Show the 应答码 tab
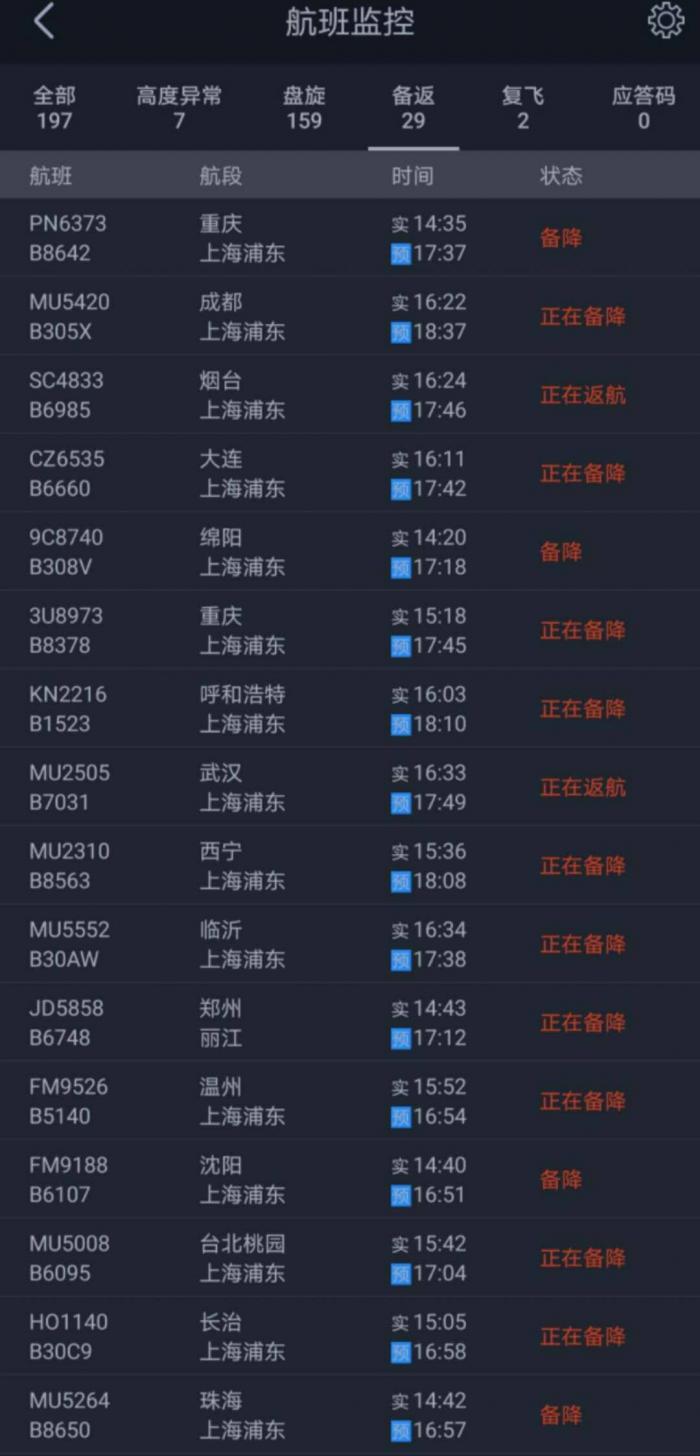The image size is (700, 1456). [x=643, y=108]
